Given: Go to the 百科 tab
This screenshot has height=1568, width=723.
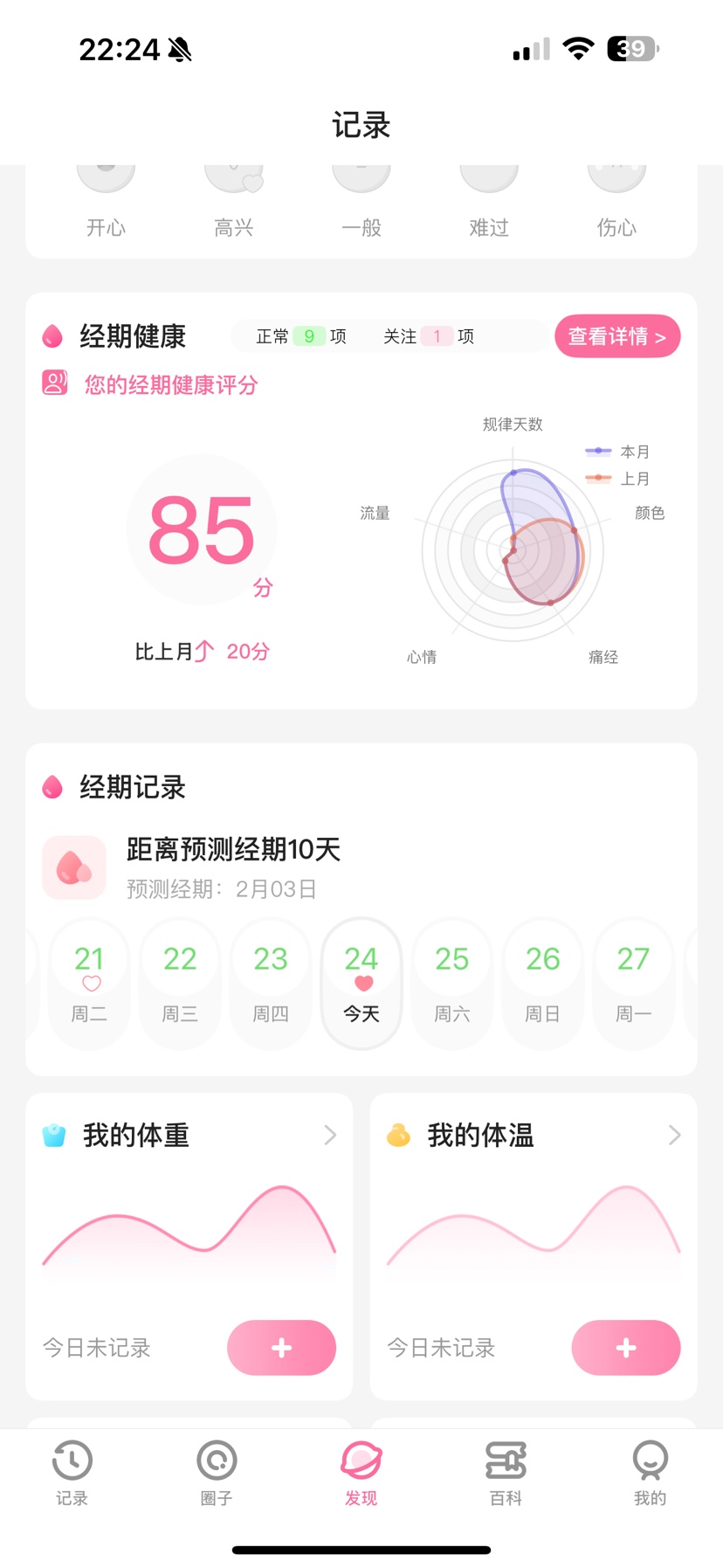Looking at the screenshot, I should (x=506, y=1473).
